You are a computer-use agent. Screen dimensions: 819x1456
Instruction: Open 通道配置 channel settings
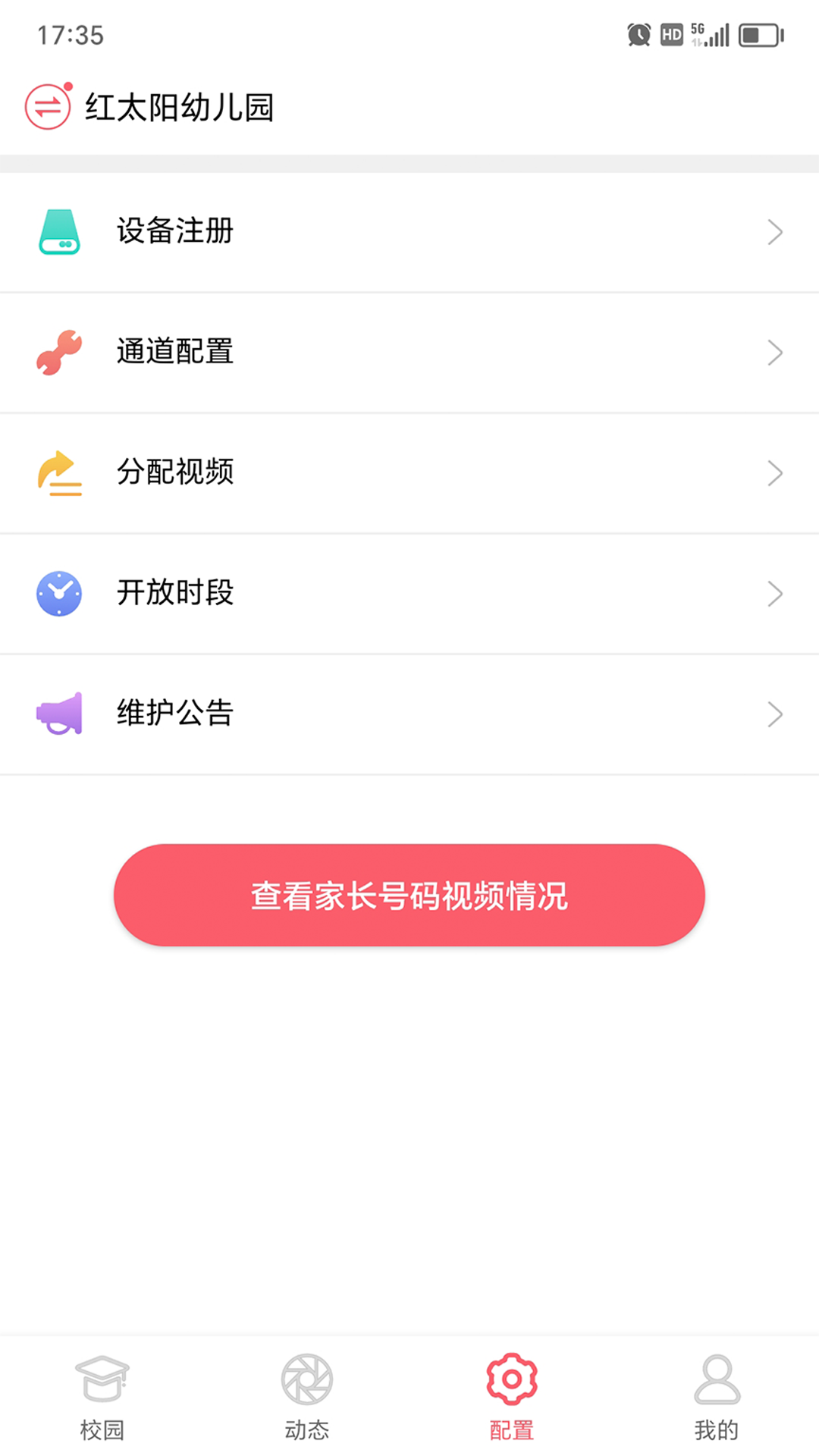409,352
